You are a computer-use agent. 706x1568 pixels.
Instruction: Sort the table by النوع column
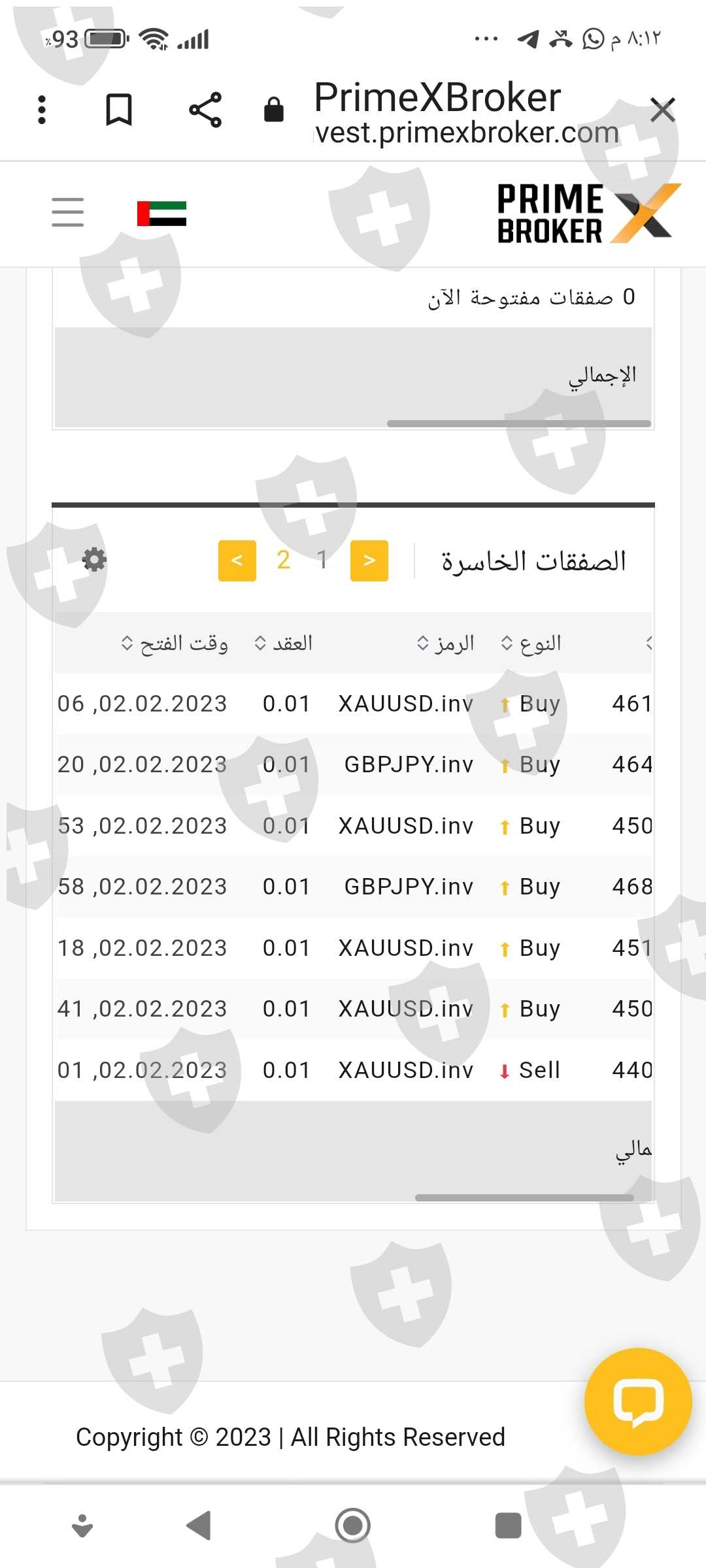pyautogui.click(x=531, y=644)
